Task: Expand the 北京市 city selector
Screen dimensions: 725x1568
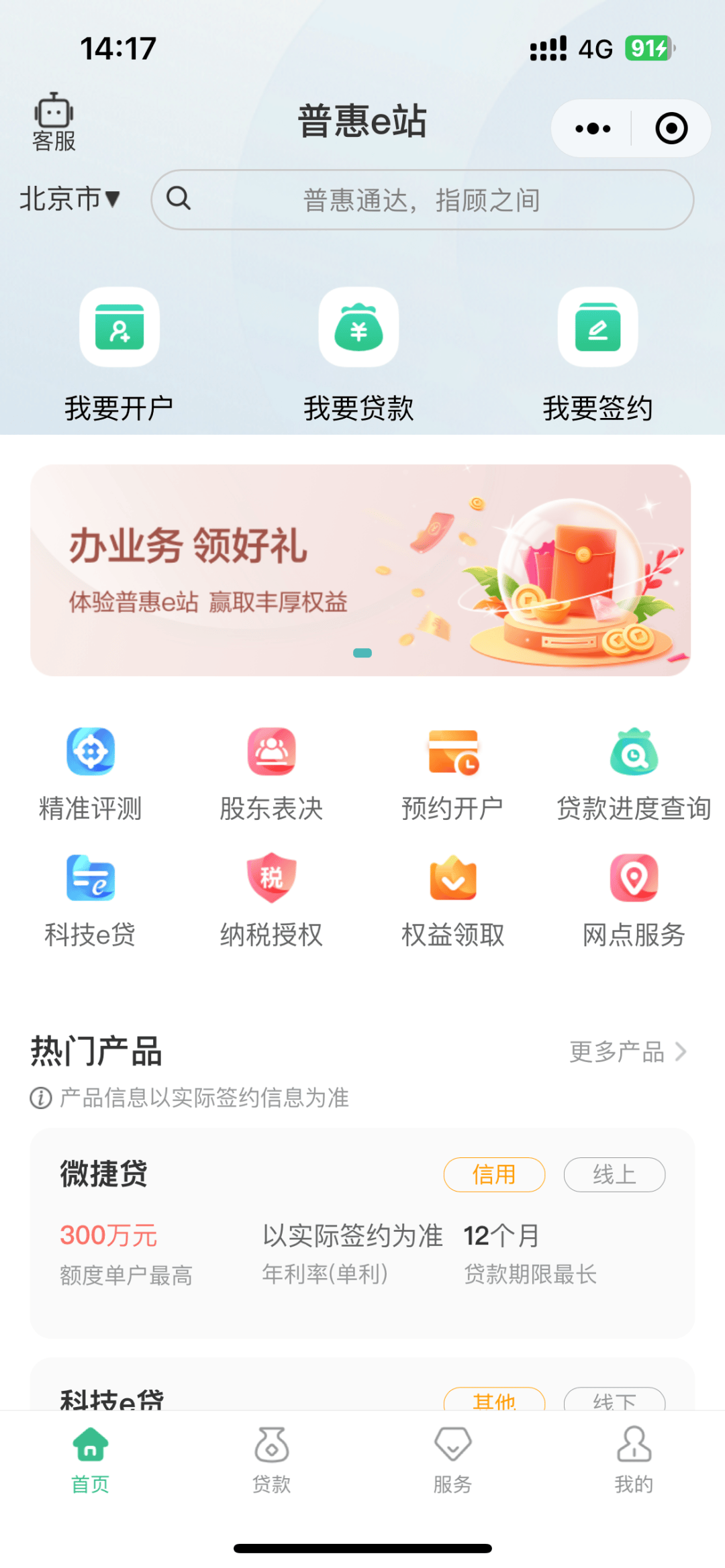Action: coord(70,199)
